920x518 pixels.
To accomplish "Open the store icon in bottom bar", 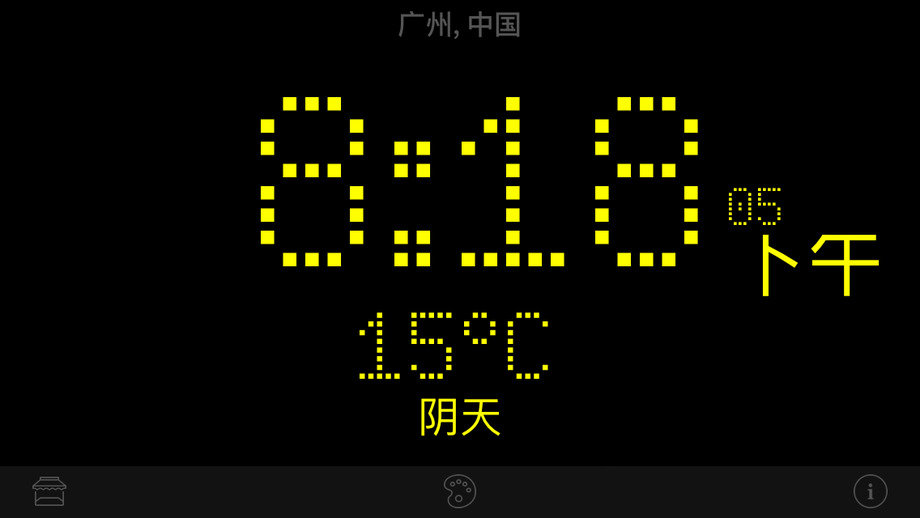I will [49, 491].
